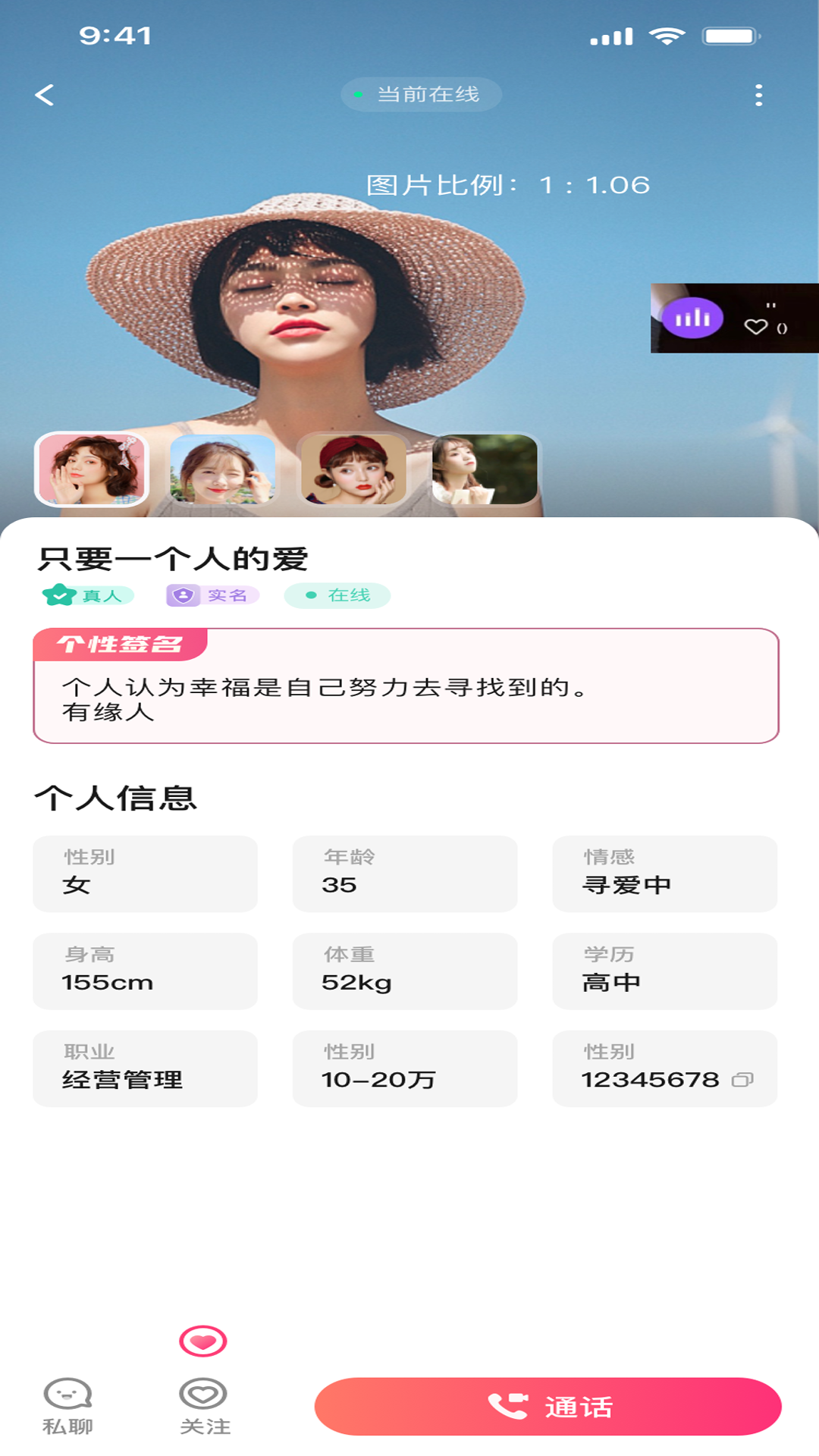View photo of girl in red headband
Image resolution: width=819 pixels, height=1456 pixels.
point(354,469)
